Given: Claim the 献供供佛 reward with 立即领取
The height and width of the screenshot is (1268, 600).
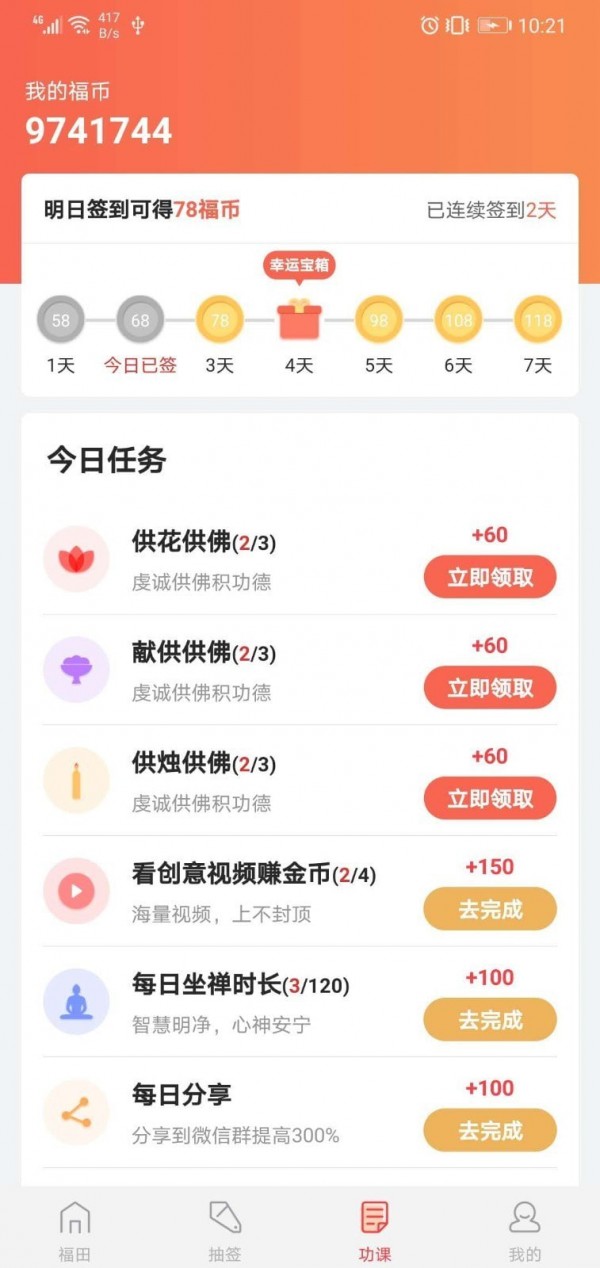Looking at the screenshot, I should coord(490,688).
